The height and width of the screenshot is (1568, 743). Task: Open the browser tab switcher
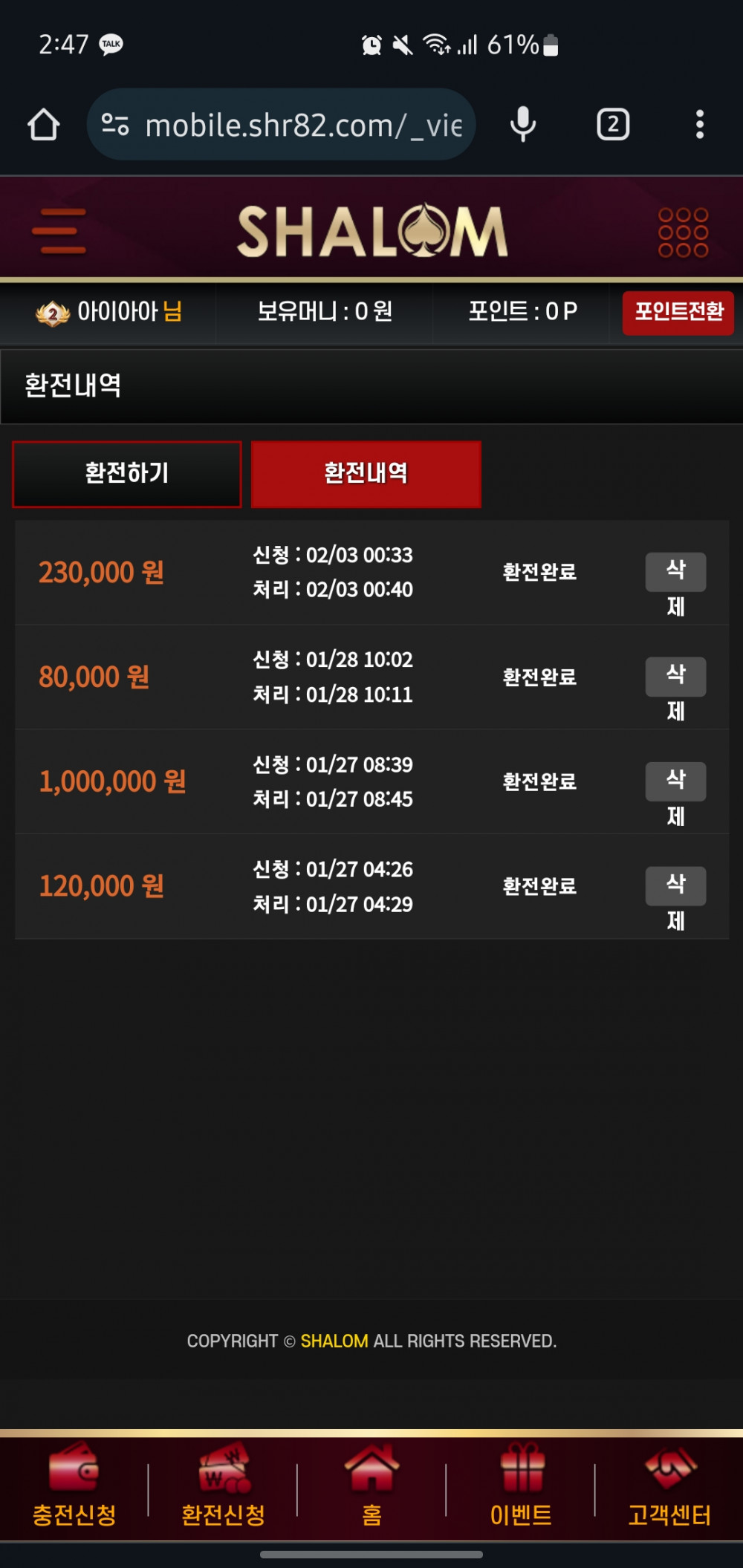pos(613,124)
